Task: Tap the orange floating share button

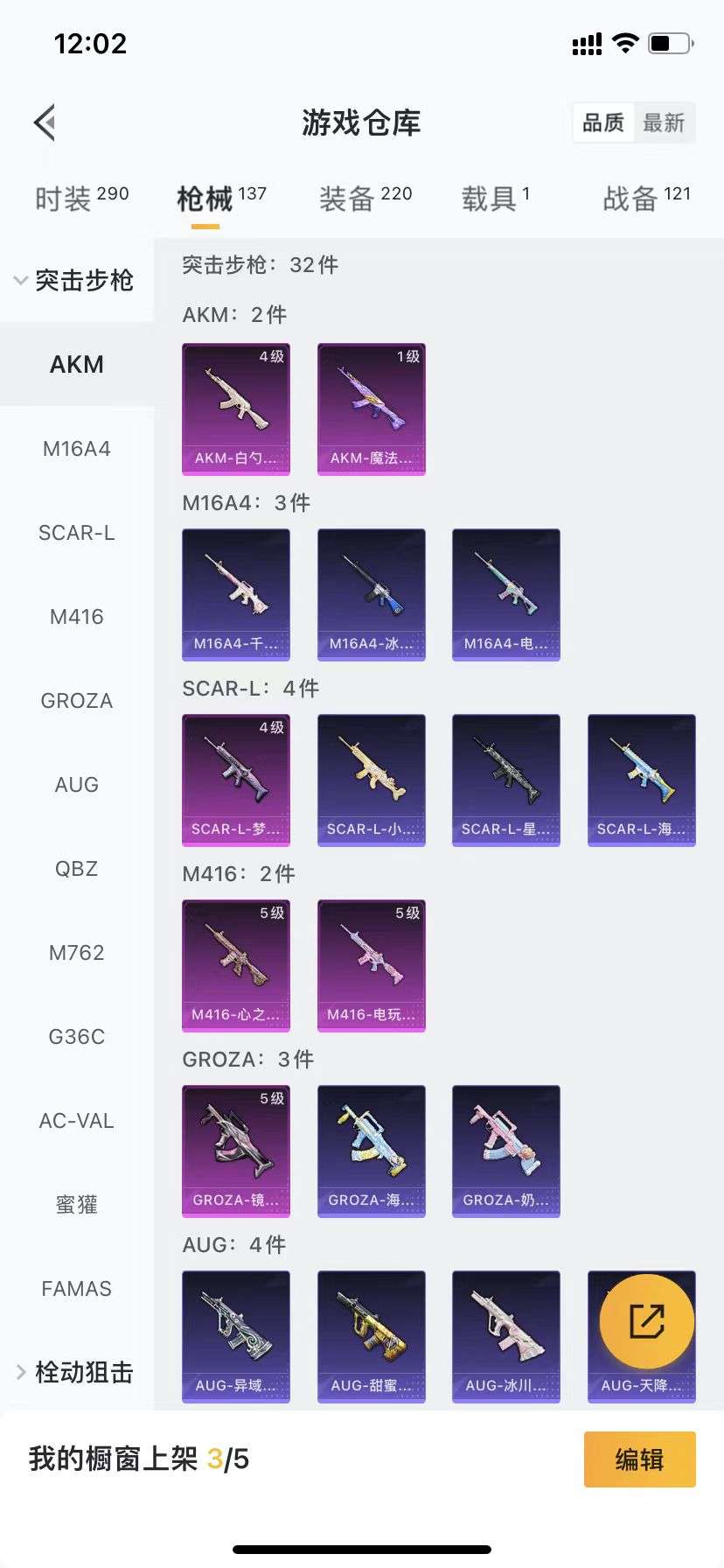Action: click(x=647, y=1322)
